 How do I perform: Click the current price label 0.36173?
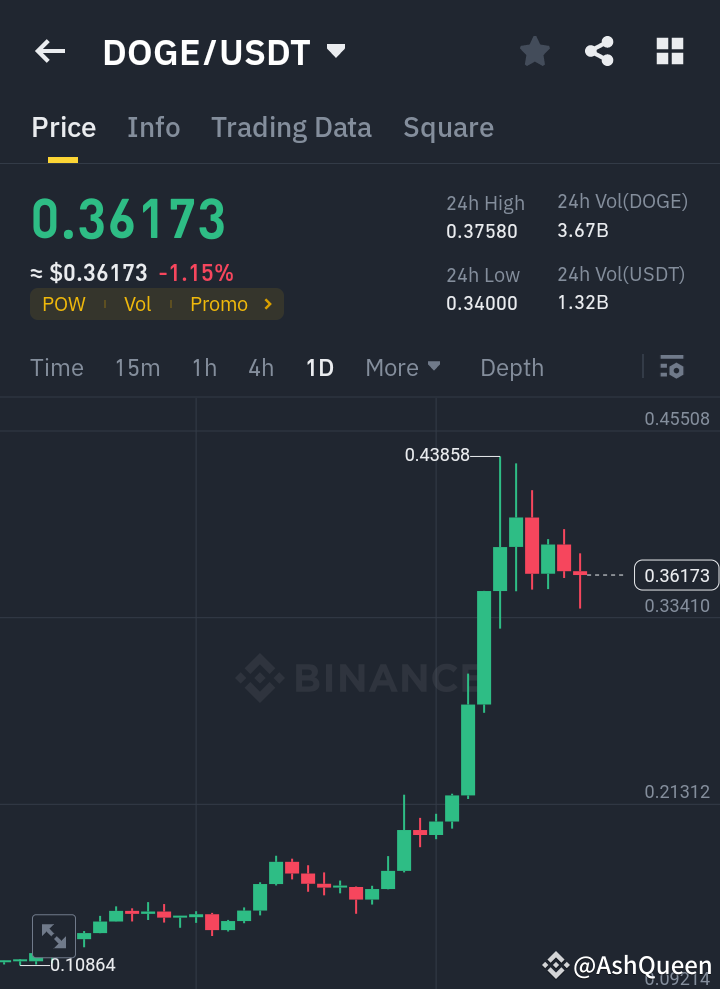point(676,575)
